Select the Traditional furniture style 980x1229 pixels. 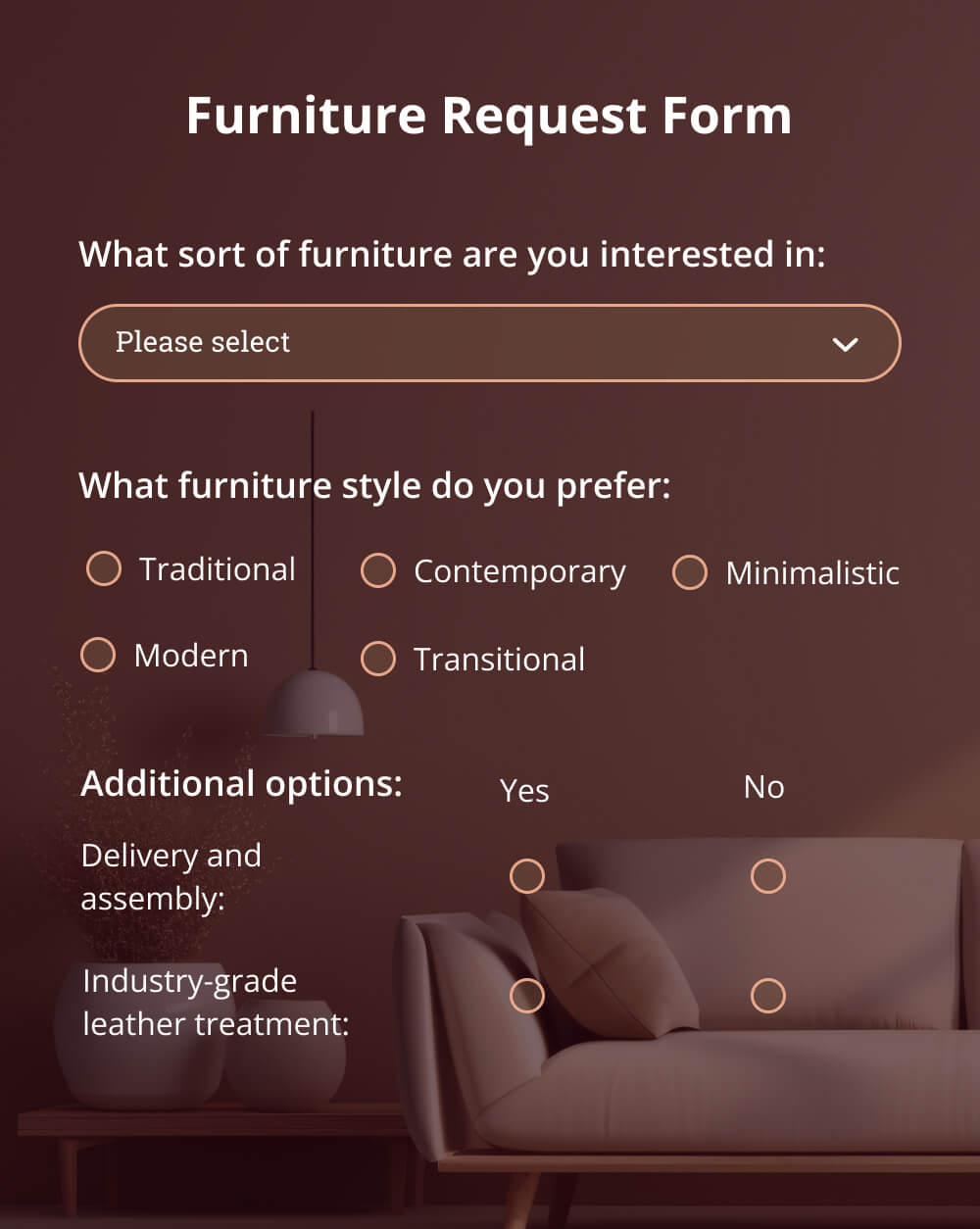(103, 568)
